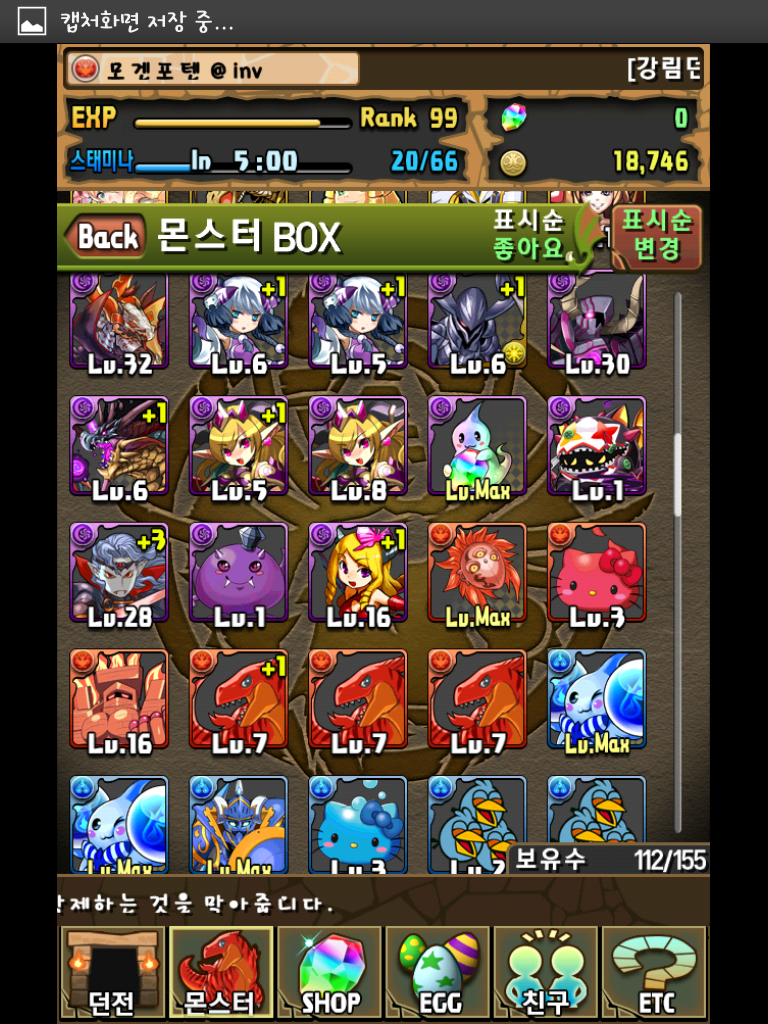The height and width of the screenshot is (1024, 768).
Task: Open the ETC tab
Action: [655, 972]
